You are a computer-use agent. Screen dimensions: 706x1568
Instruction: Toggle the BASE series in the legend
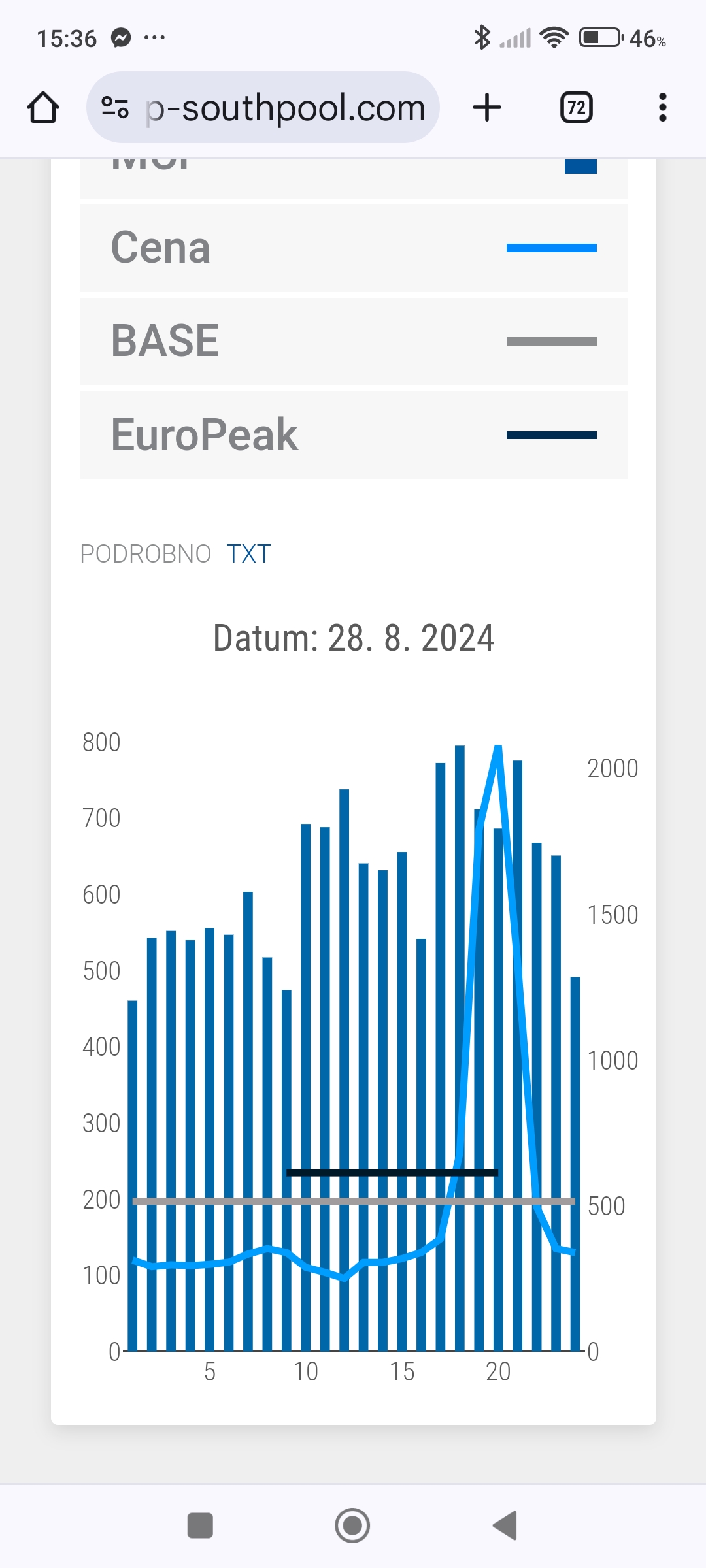[x=353, y=342]
